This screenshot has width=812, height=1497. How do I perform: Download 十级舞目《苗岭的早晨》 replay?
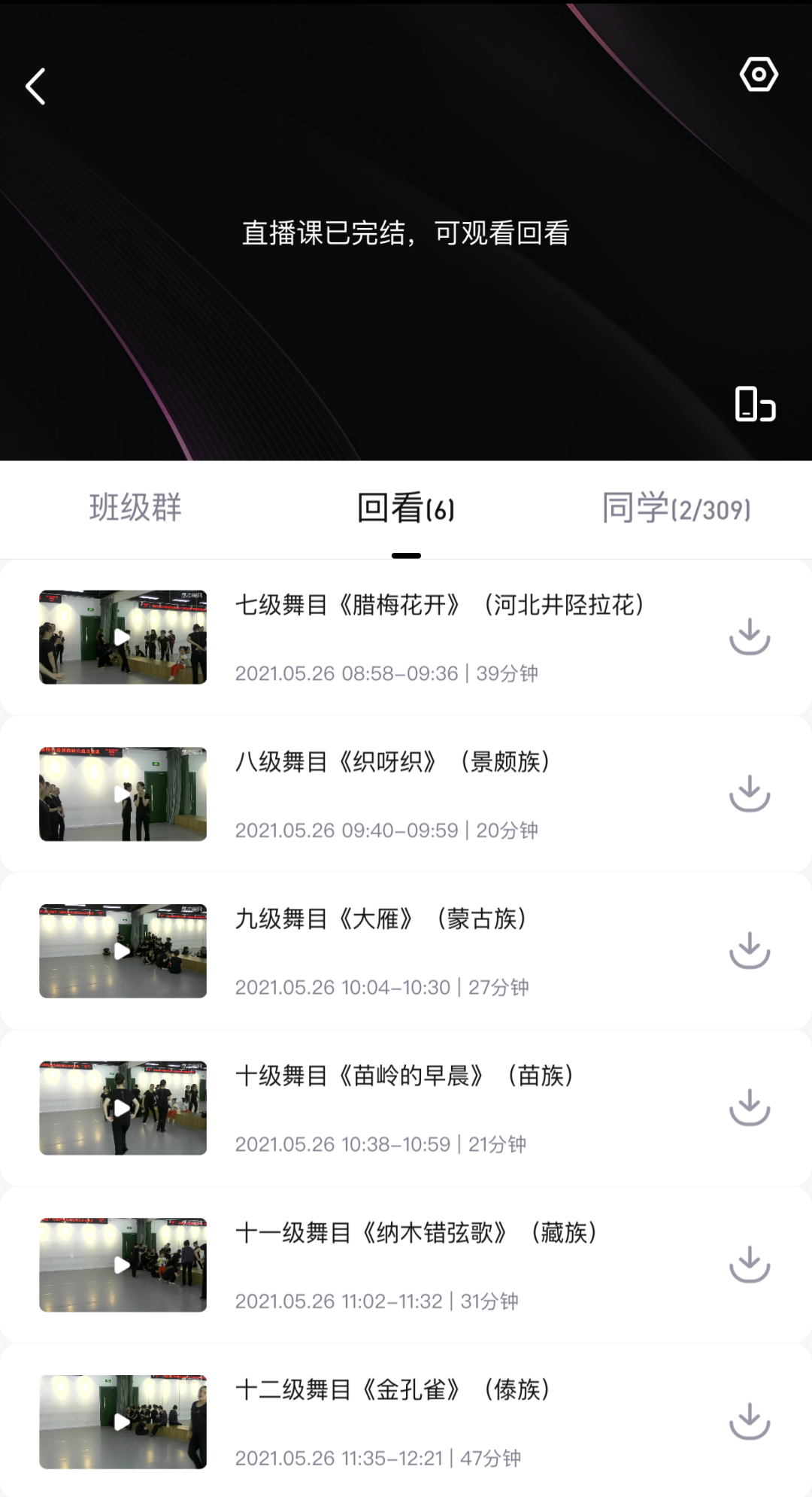750,1108
